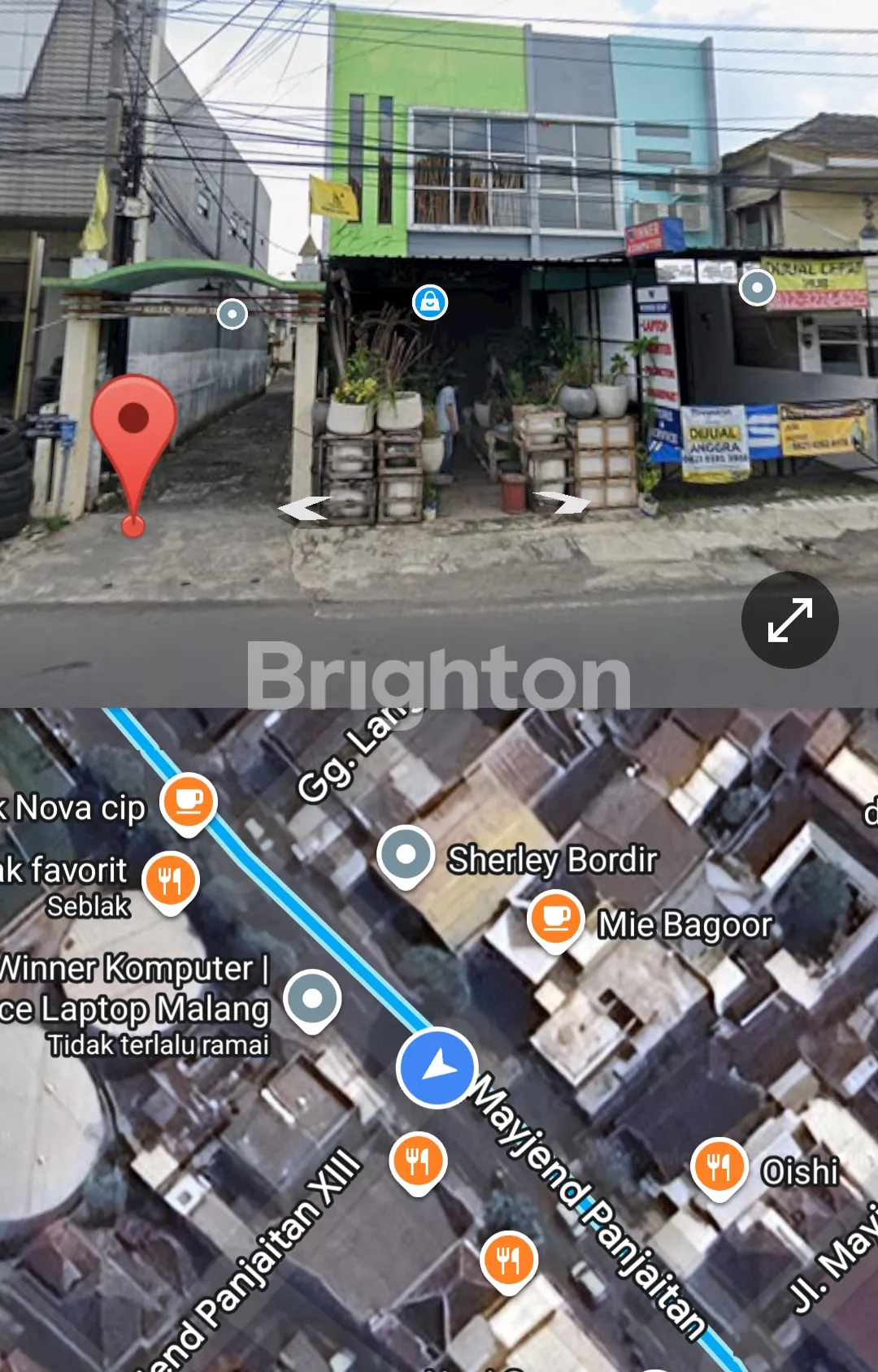The image size is (878, 1372).
Task: Move left along the street in Street View
Action: pos(304,510)
